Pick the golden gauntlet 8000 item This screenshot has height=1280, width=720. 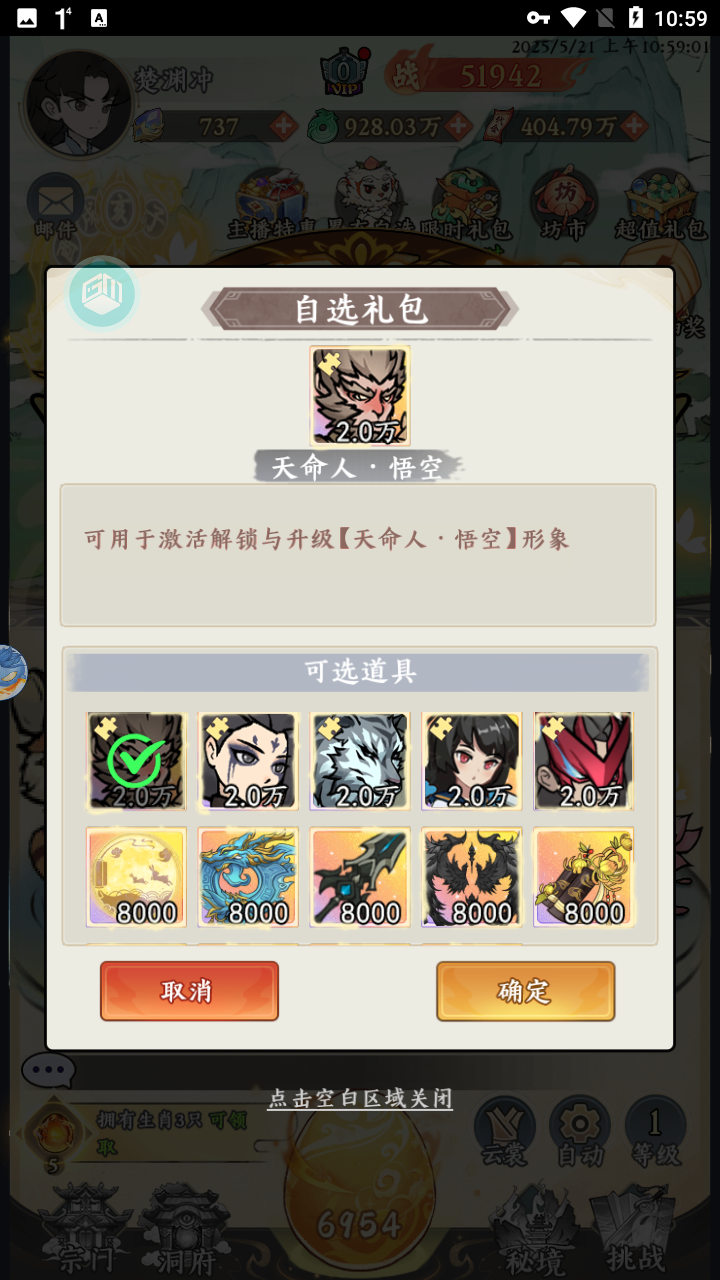[583, 877]
